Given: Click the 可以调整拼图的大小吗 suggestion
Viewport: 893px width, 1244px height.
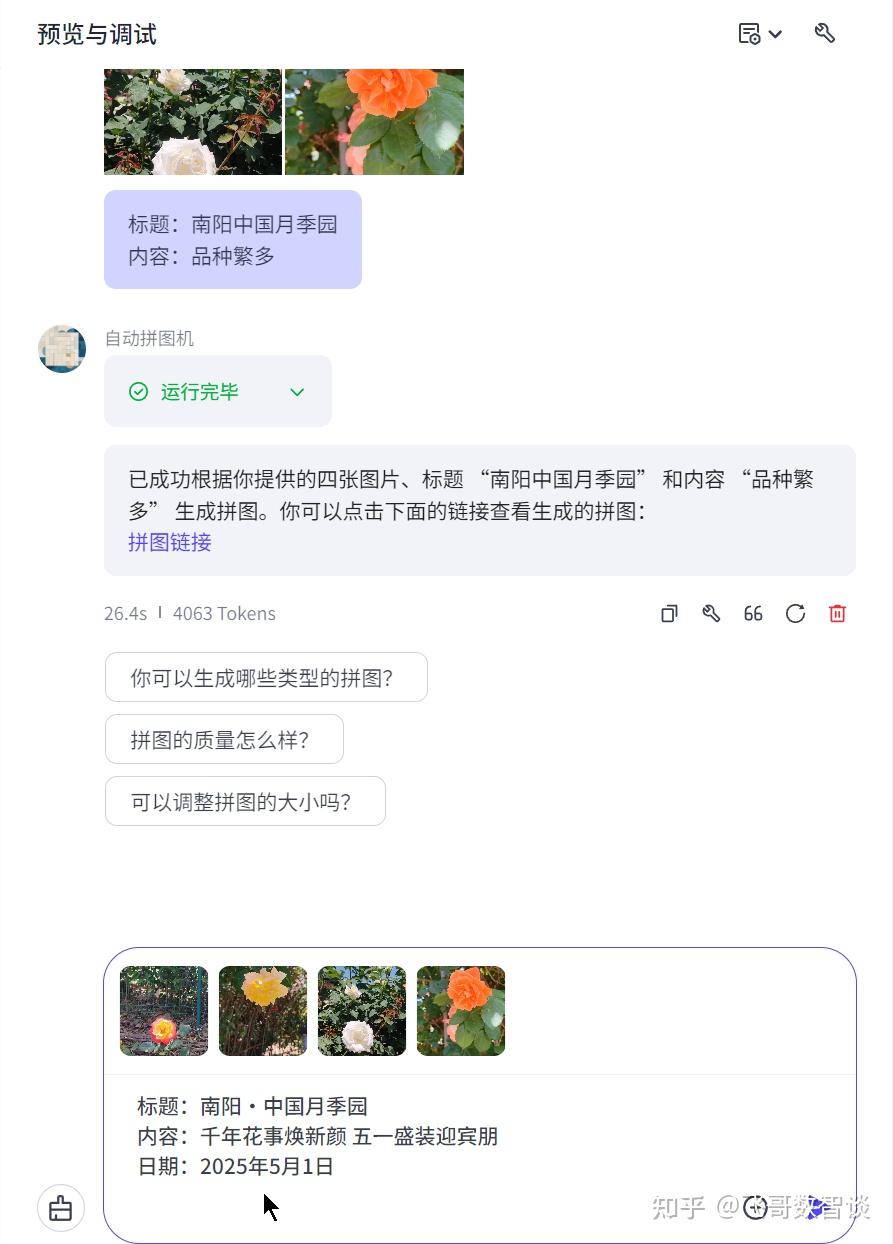Looking at the screenshot, I should [244, 801].
